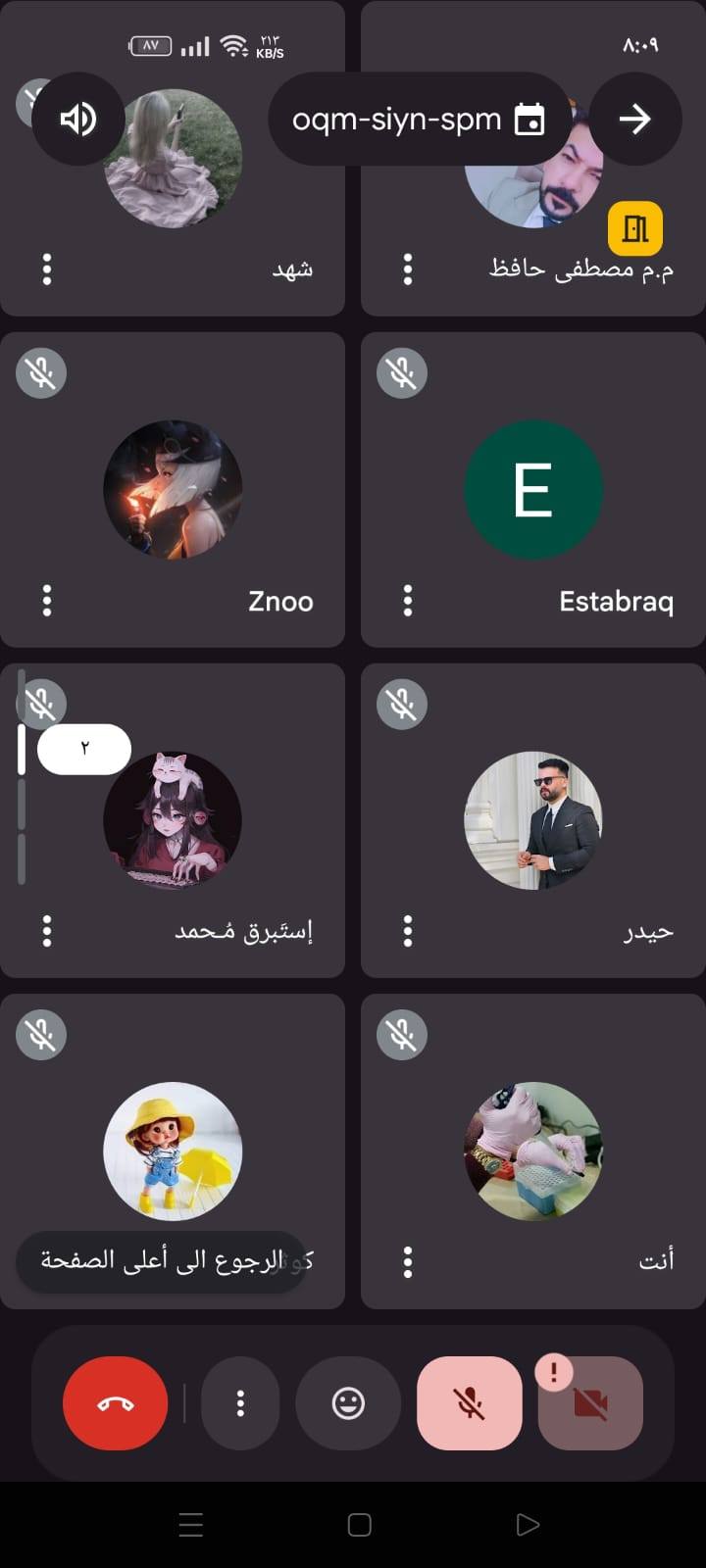Open options menu for م.م مصطفى حافظ
706x1568 pixels.
click(x=408, y=269)
